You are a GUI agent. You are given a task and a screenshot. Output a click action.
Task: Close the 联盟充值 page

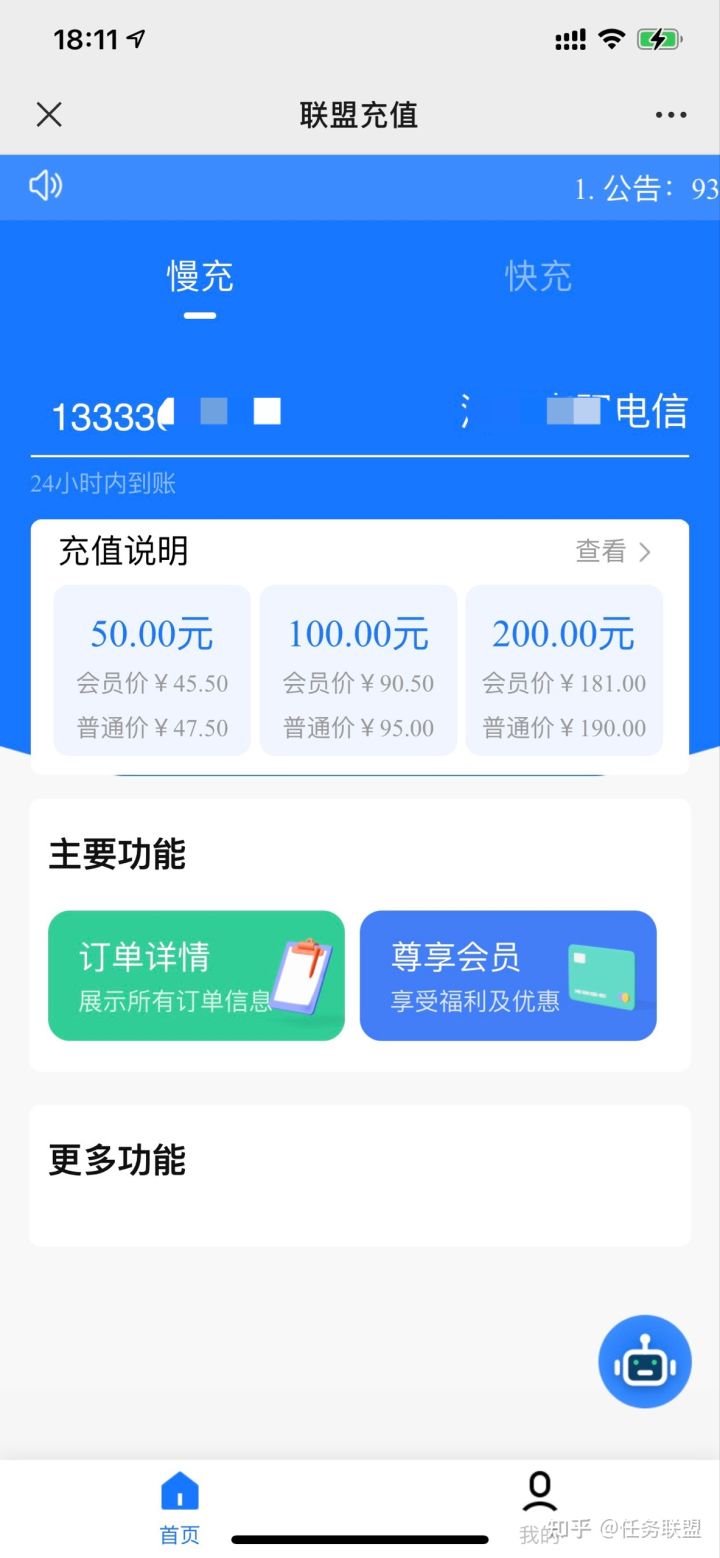(x=49, y=115)
